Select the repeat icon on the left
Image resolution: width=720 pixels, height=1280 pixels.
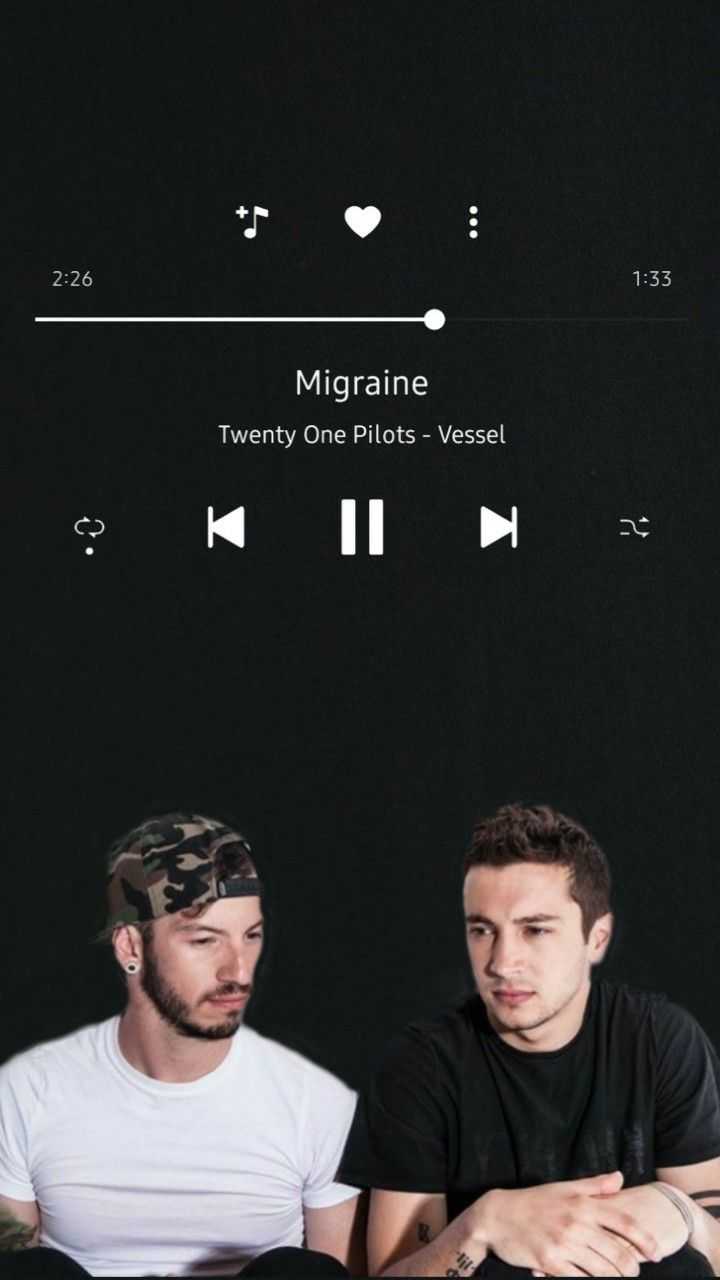coord(89,527)
